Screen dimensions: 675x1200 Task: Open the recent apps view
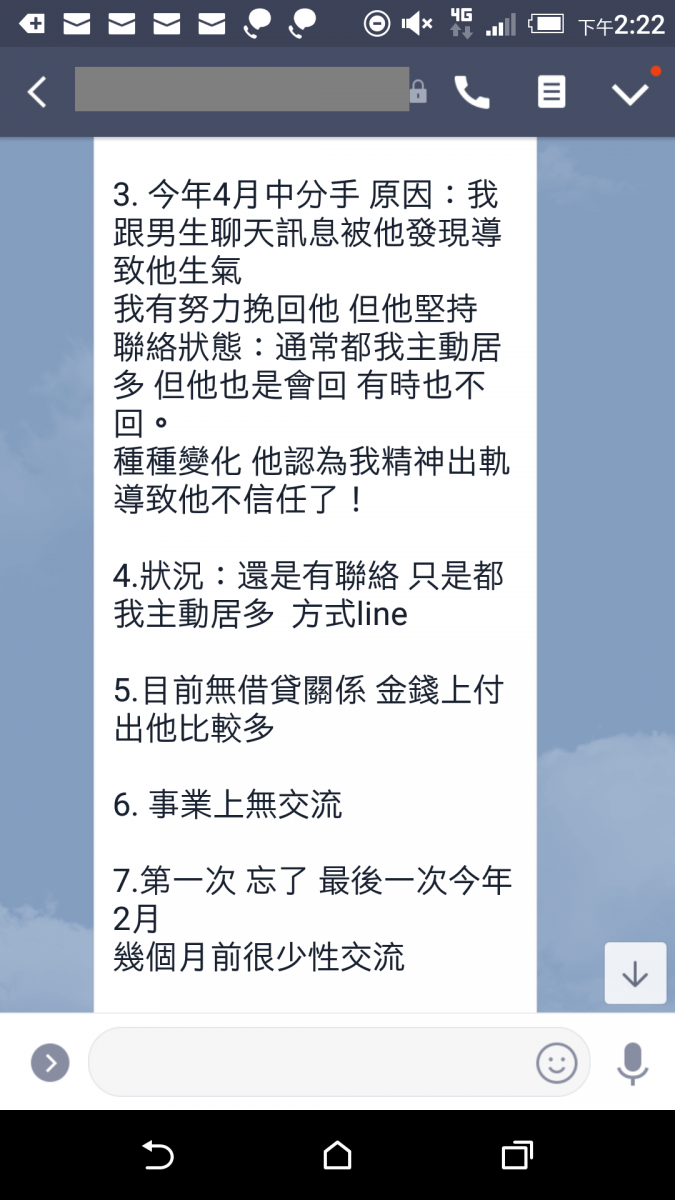click(516, 1156)
